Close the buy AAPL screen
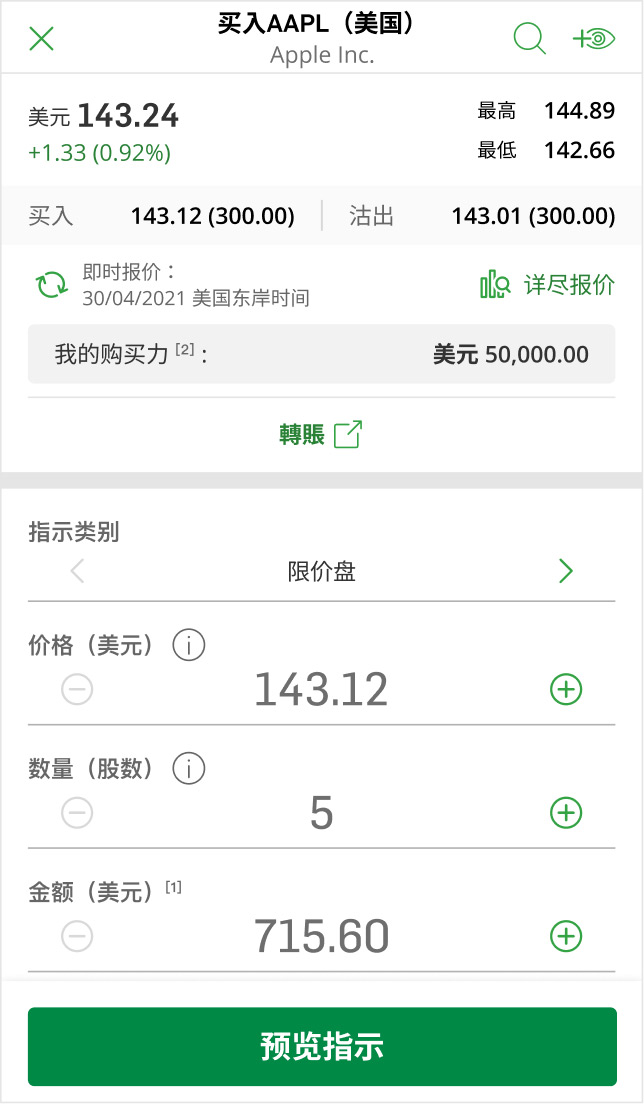 point(42,39)
